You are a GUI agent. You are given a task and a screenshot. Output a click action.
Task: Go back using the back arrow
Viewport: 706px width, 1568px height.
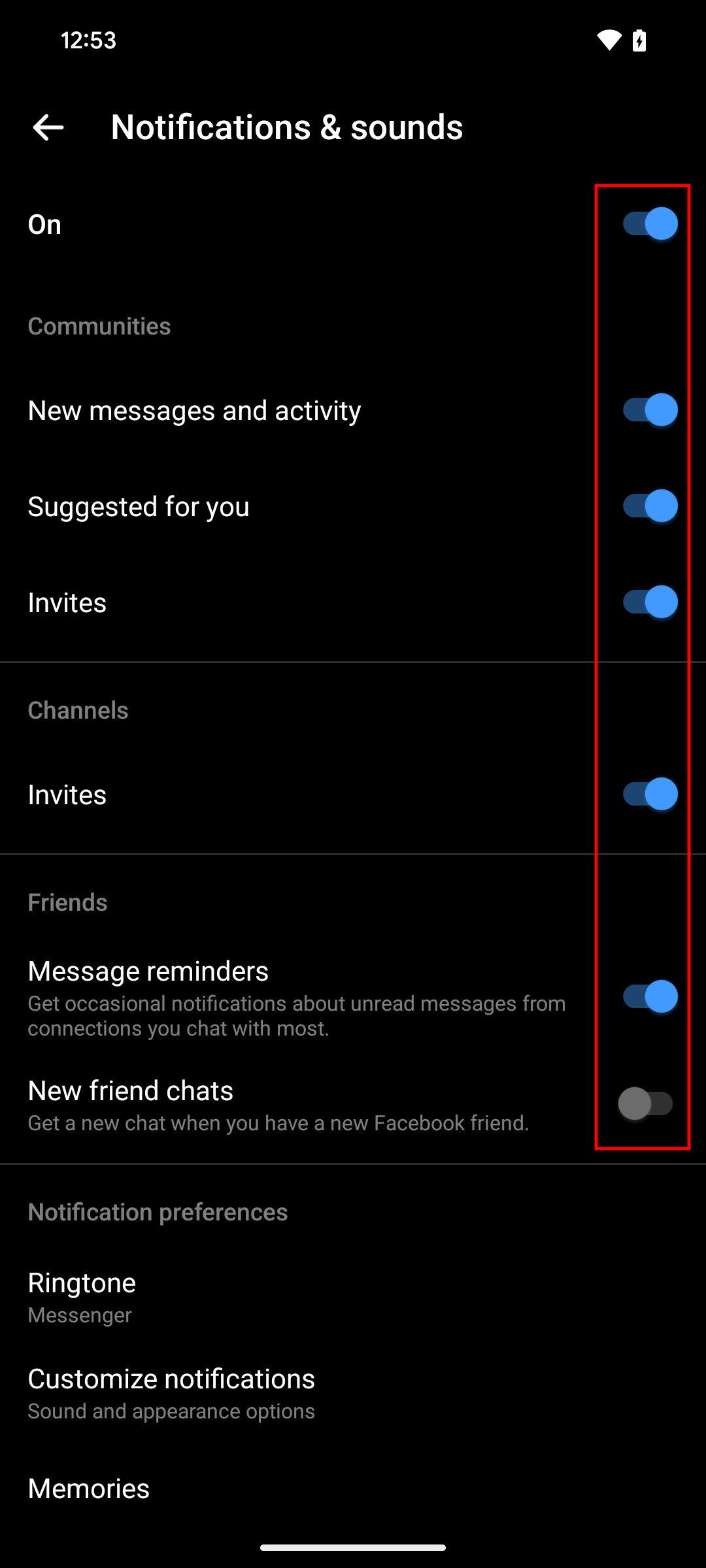(48, 127)
